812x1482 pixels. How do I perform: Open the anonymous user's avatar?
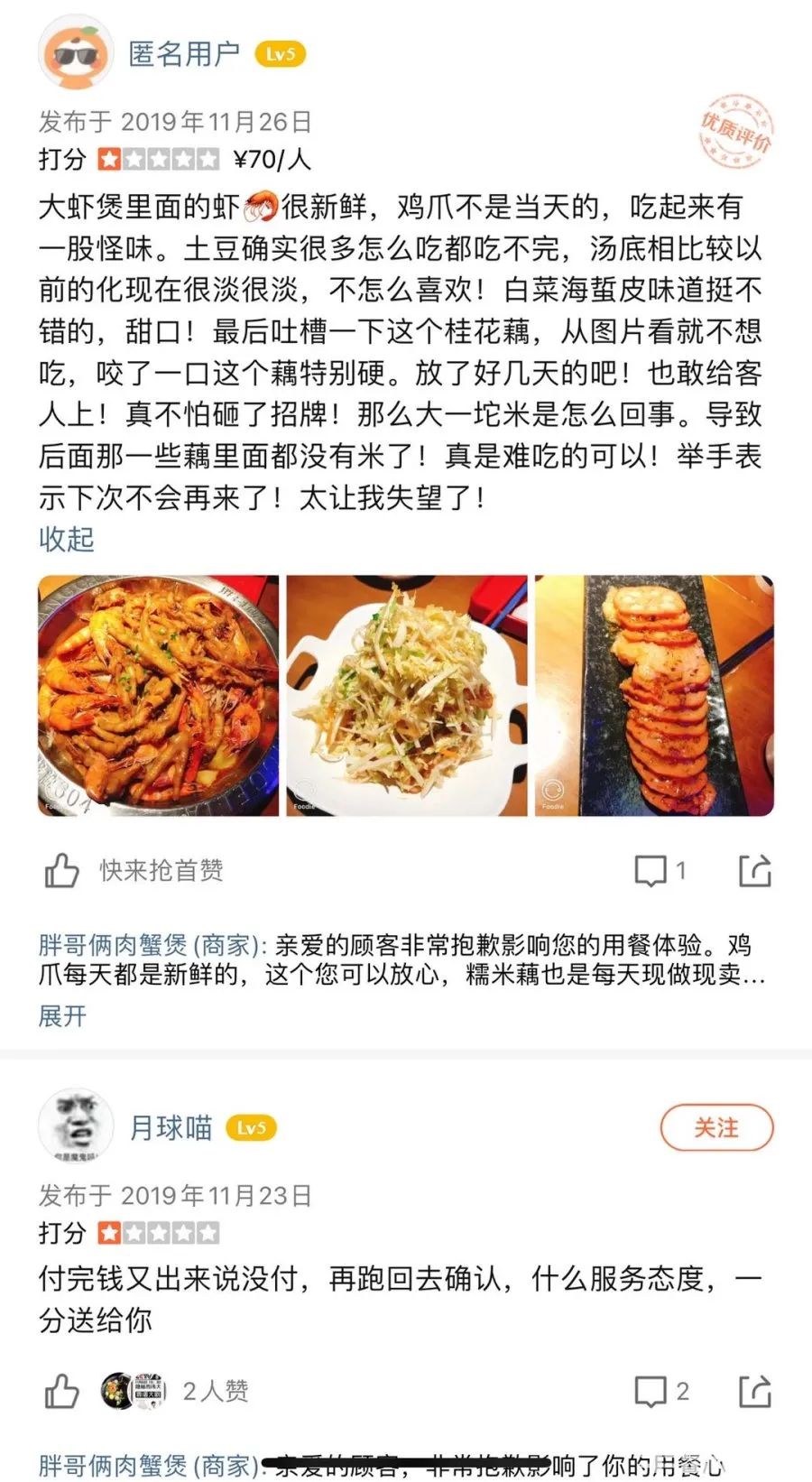(76, 53)
